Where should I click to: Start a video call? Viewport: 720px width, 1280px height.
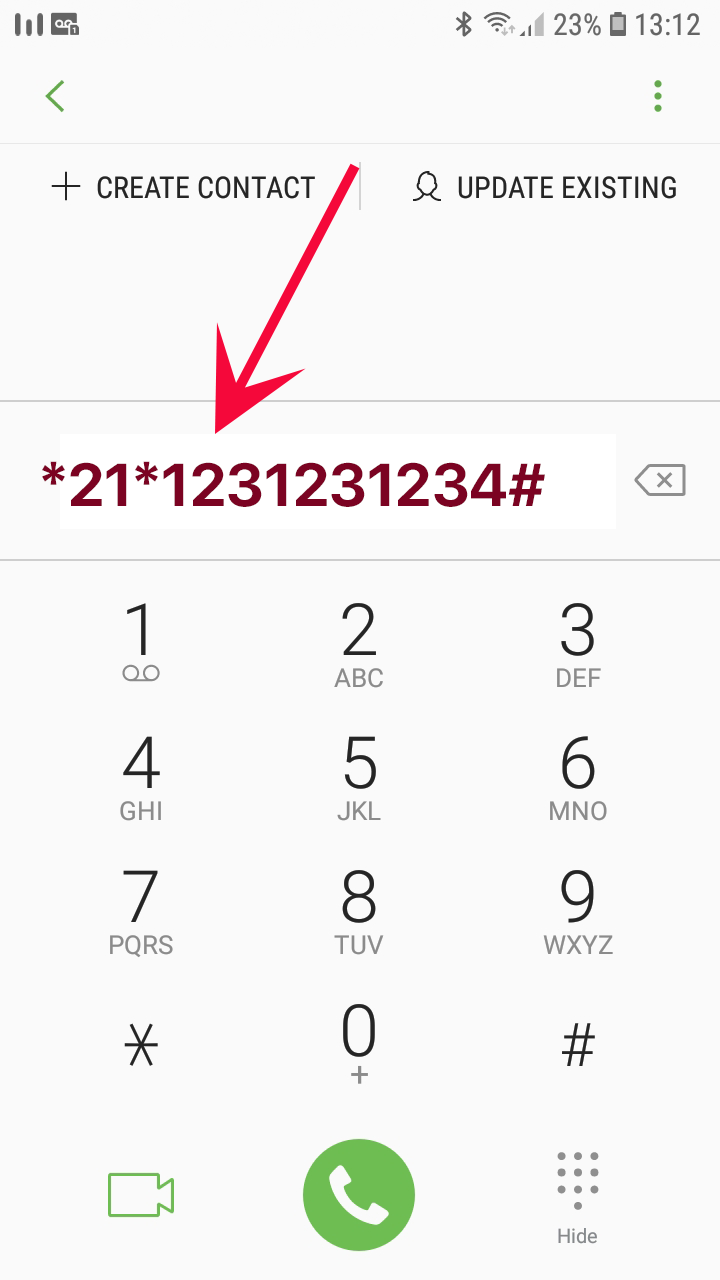(141, 1195)
